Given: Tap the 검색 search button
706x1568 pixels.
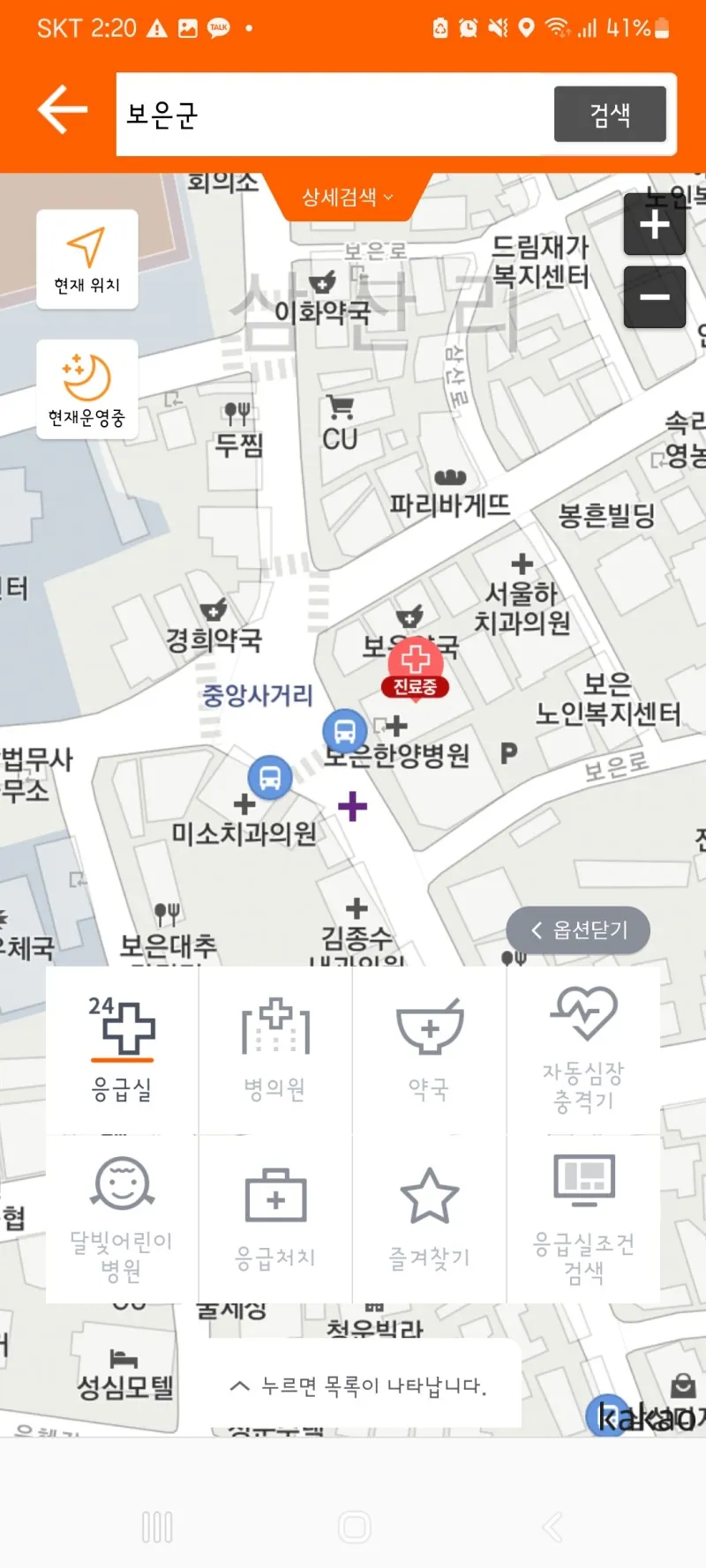Looking at the screenshot, I should [610, 115].
